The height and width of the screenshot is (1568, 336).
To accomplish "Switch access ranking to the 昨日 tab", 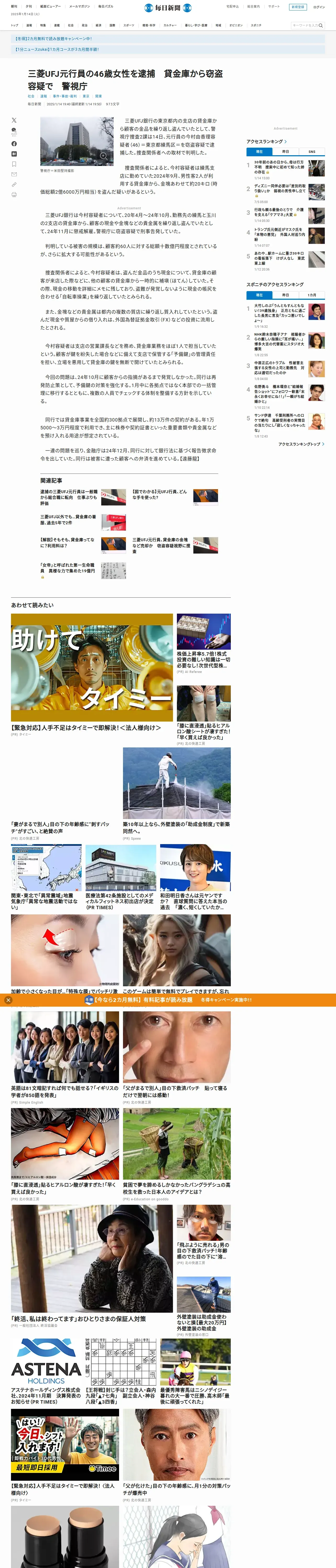I will pos(285,152).
